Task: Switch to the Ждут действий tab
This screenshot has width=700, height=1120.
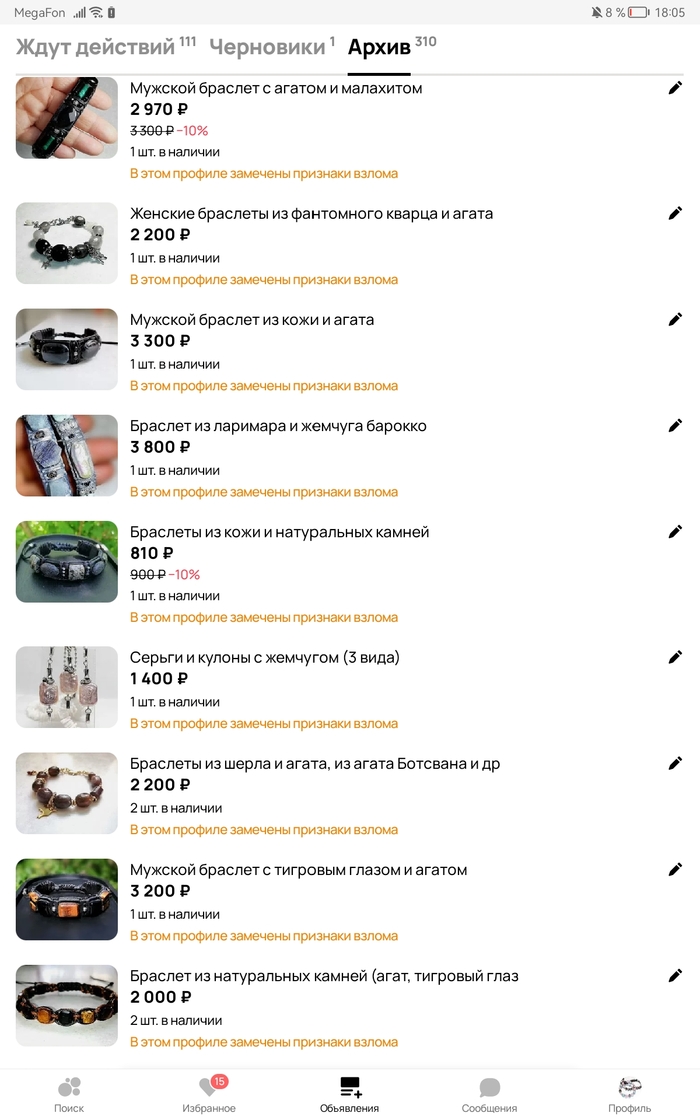Action: pos(97,47)
